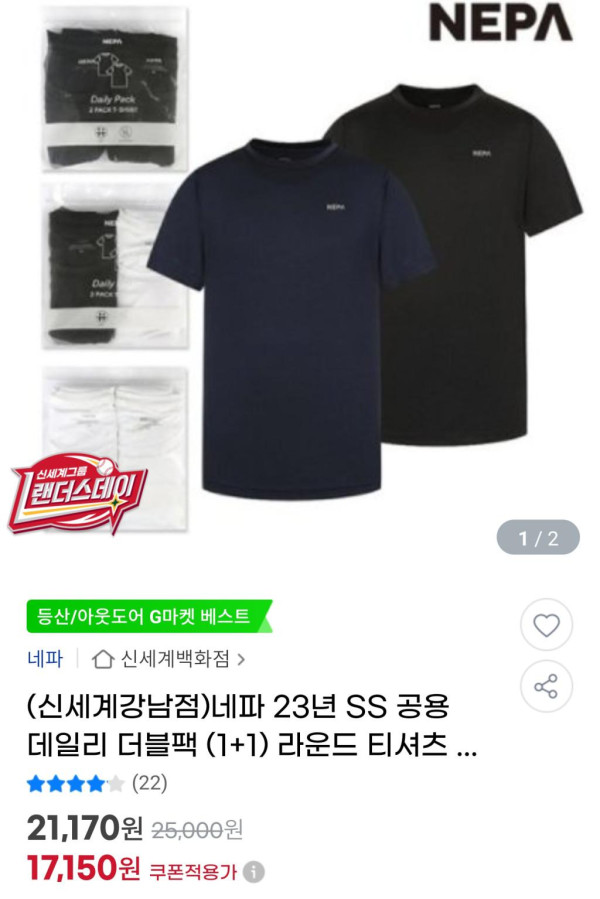Open the 신세계백화점 store page
This screenshot has height=899, width=600.
169,658
